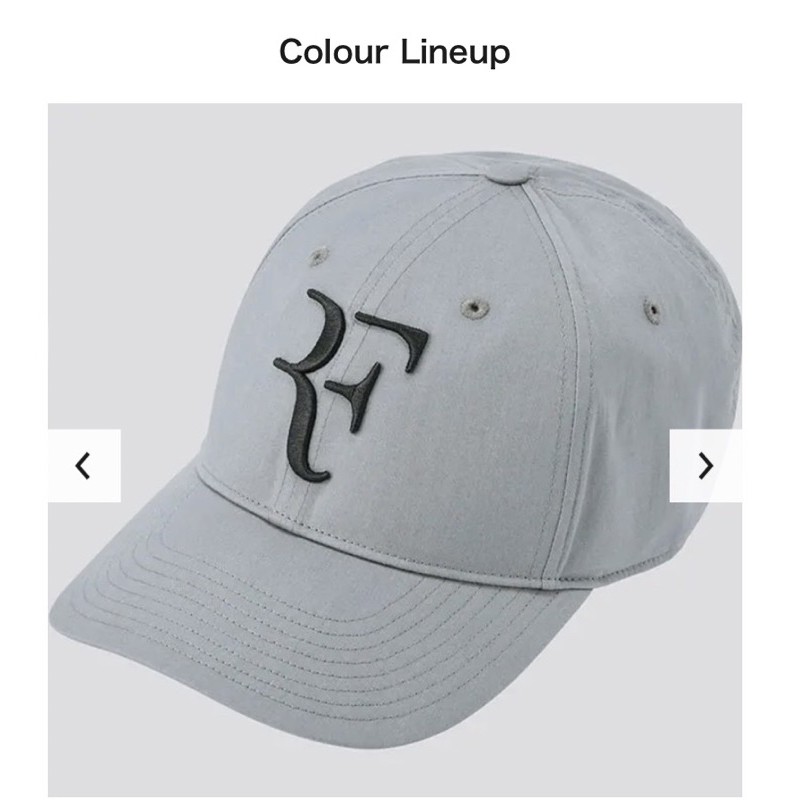Go to the previous colour image

(x=84, y=465)
